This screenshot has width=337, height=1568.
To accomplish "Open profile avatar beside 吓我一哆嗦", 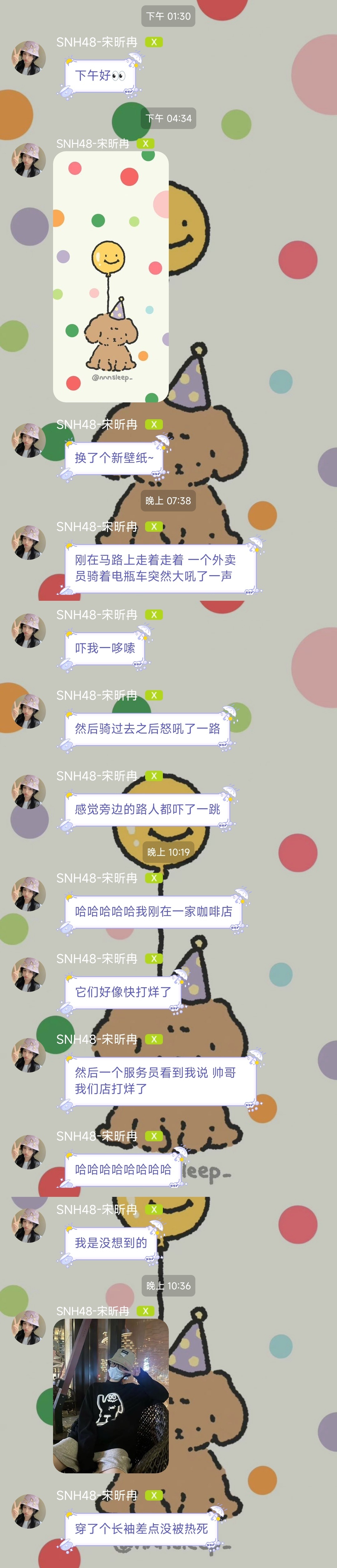I will point(29,631).
